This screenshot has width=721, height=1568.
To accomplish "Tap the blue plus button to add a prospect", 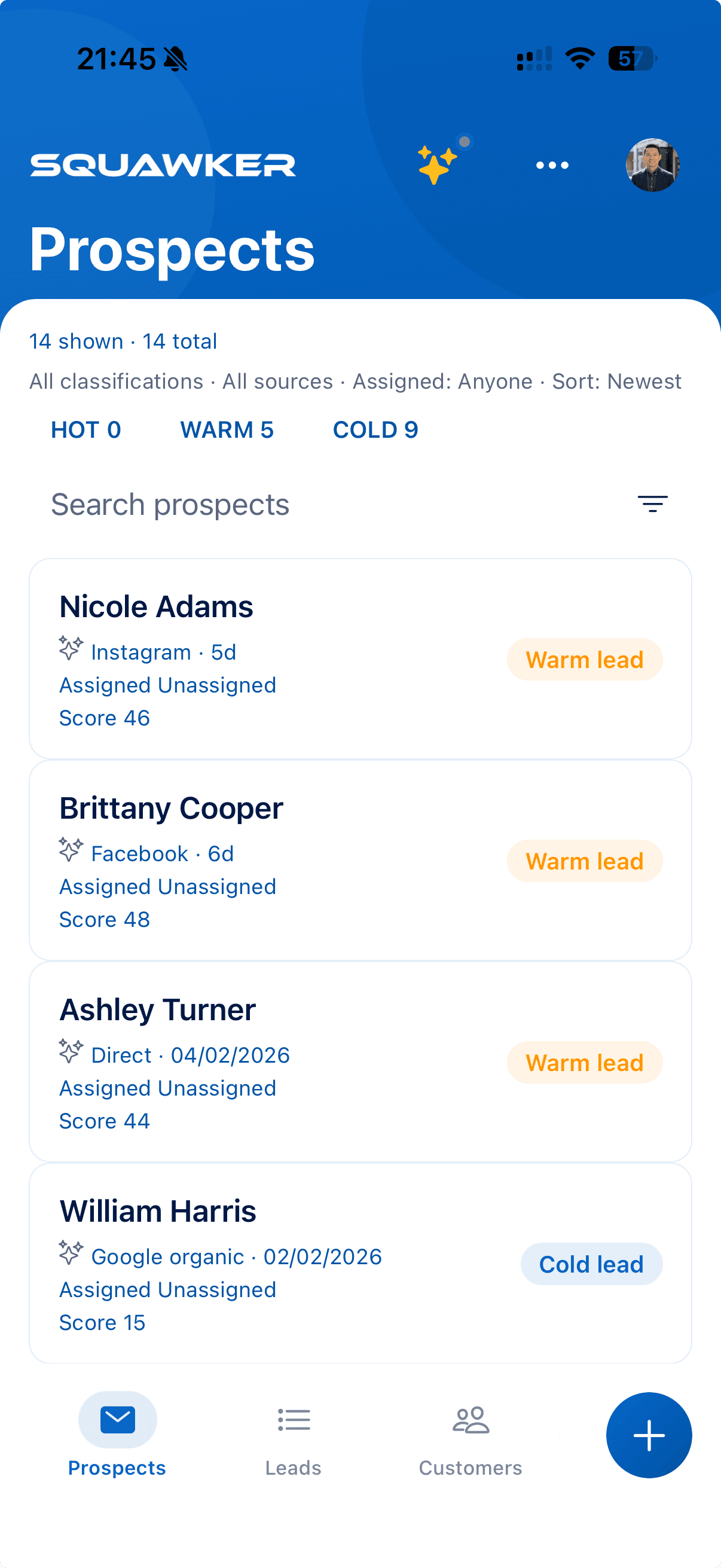I will 649,1435.
